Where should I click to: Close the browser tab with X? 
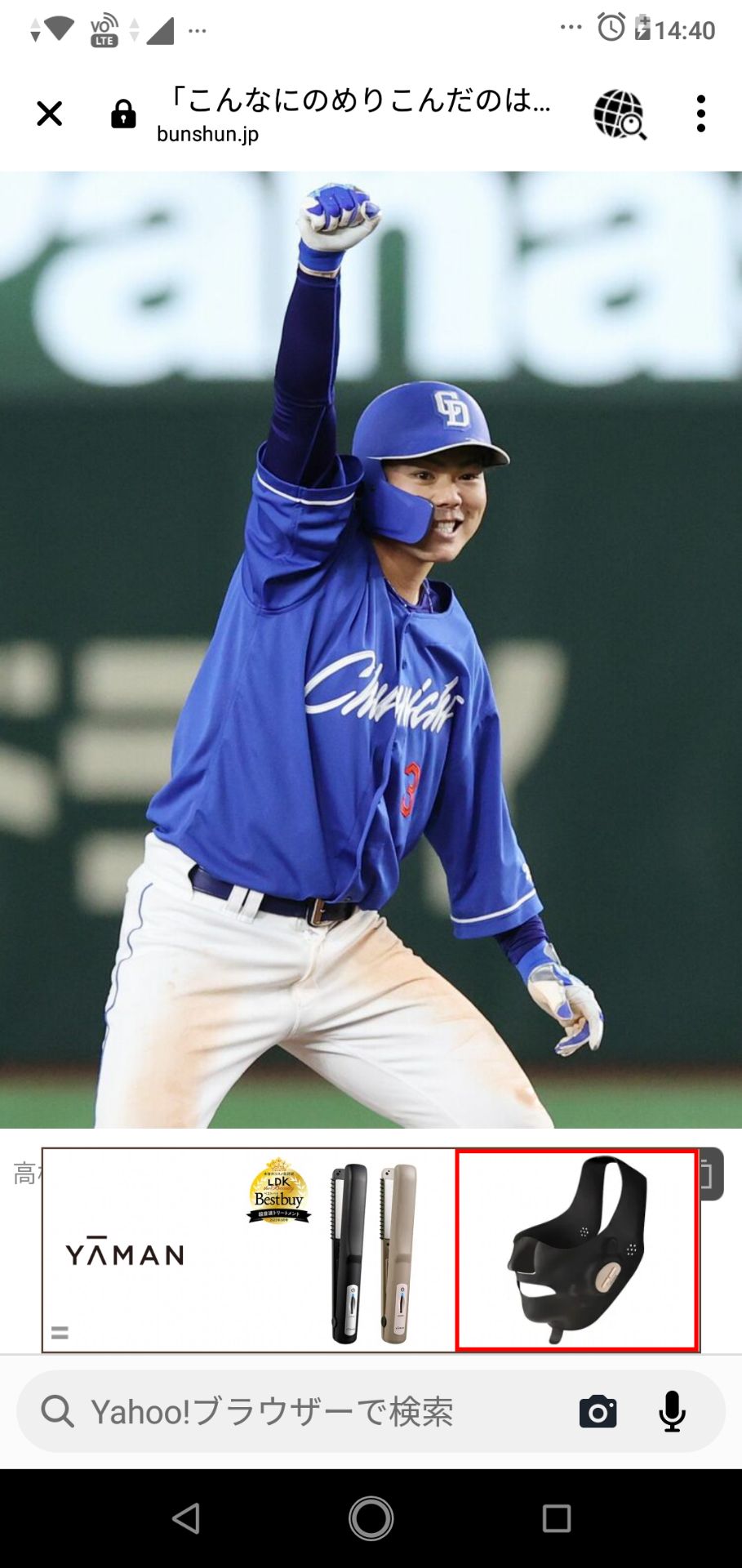click(x=50, y=114)
